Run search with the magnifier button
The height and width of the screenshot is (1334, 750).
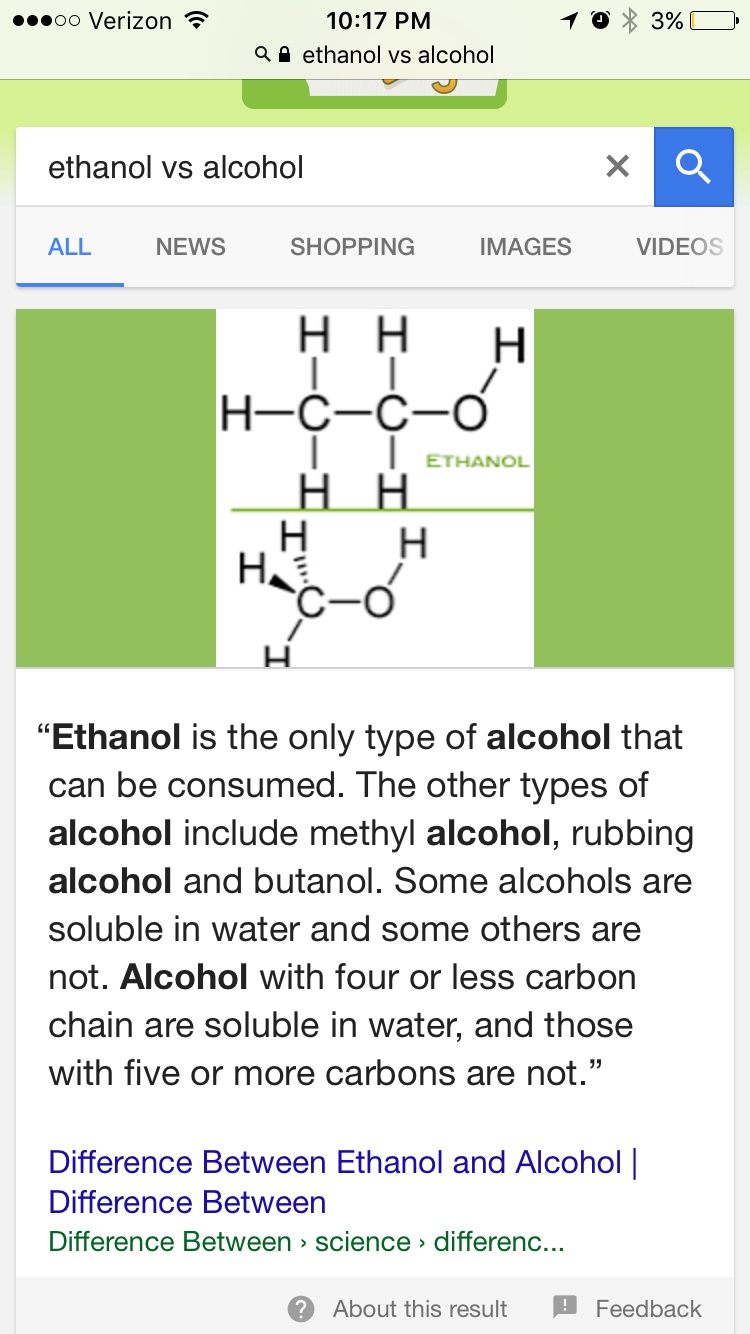(693, 167)
